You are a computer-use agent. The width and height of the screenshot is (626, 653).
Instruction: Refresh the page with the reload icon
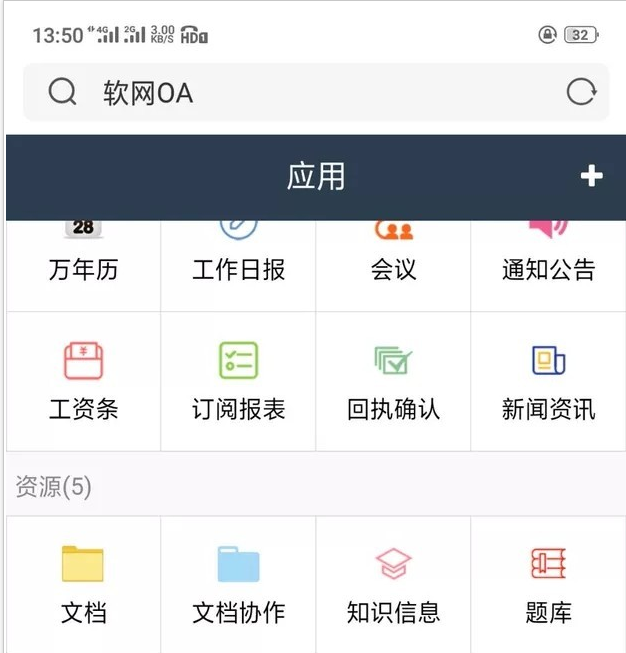(581, 93)
